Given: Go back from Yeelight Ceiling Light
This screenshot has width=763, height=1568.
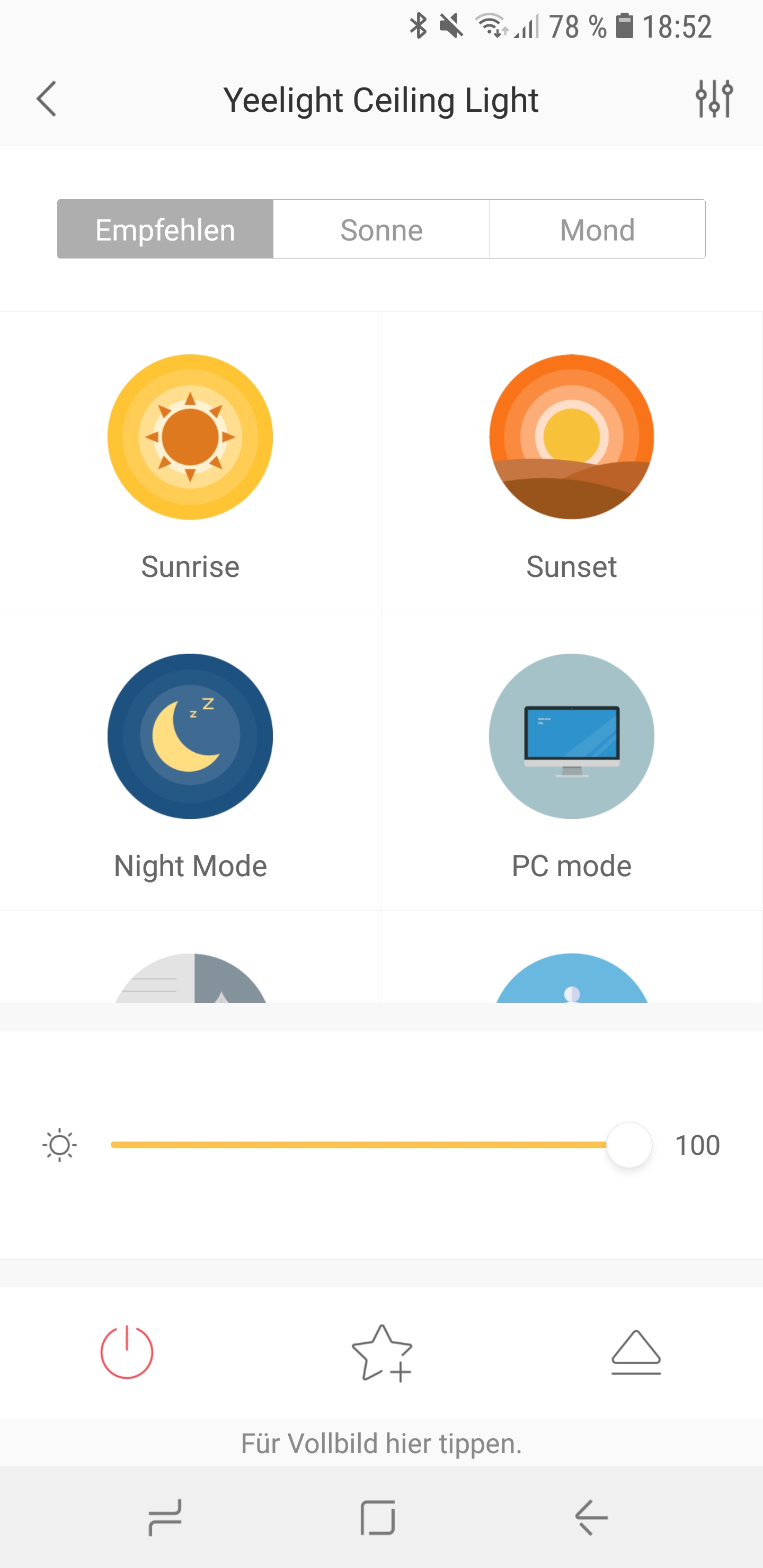Looking at the screenshot, I should click(47, 99).
